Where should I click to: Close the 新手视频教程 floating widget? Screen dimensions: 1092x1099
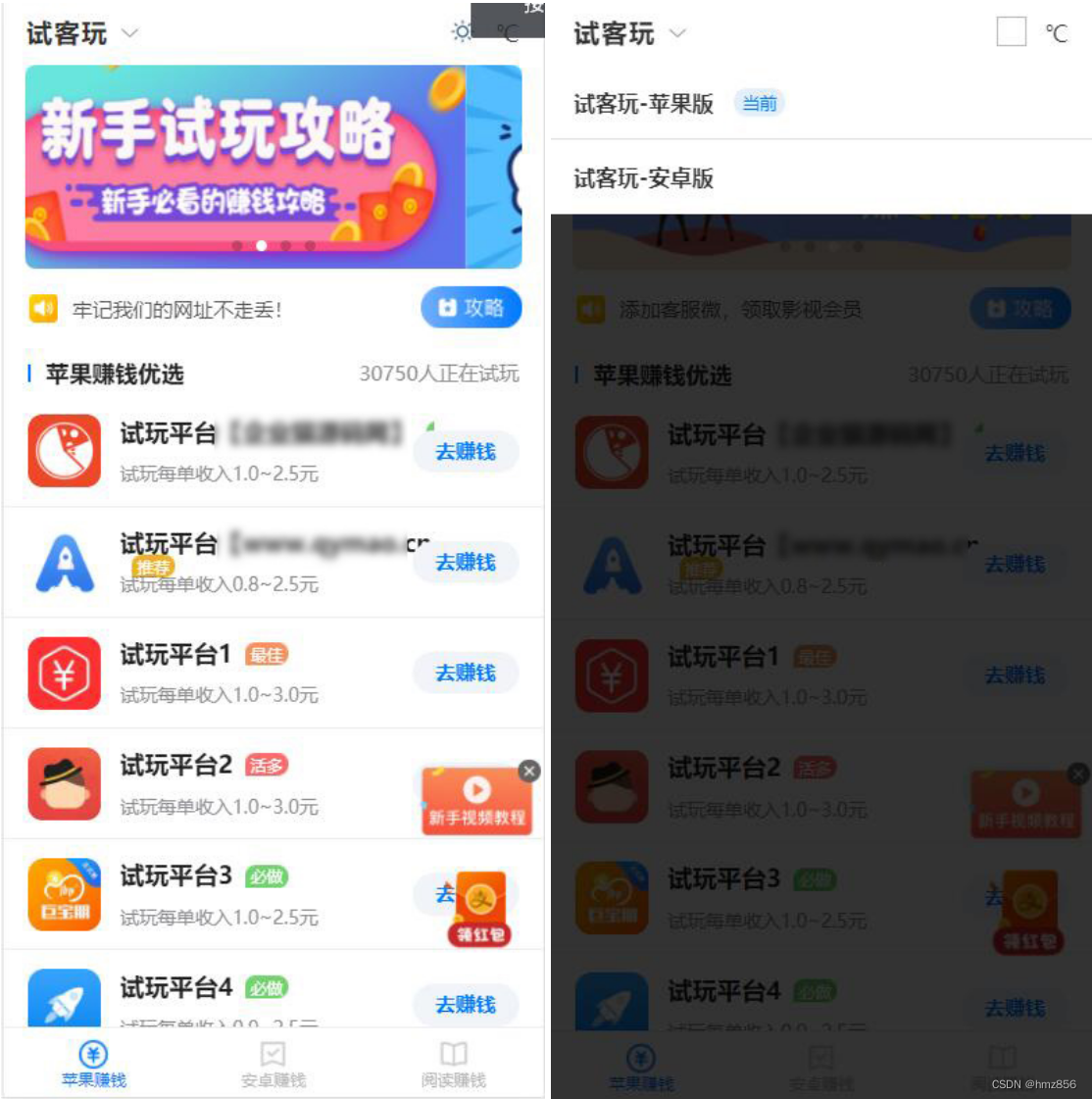[529, 771]
